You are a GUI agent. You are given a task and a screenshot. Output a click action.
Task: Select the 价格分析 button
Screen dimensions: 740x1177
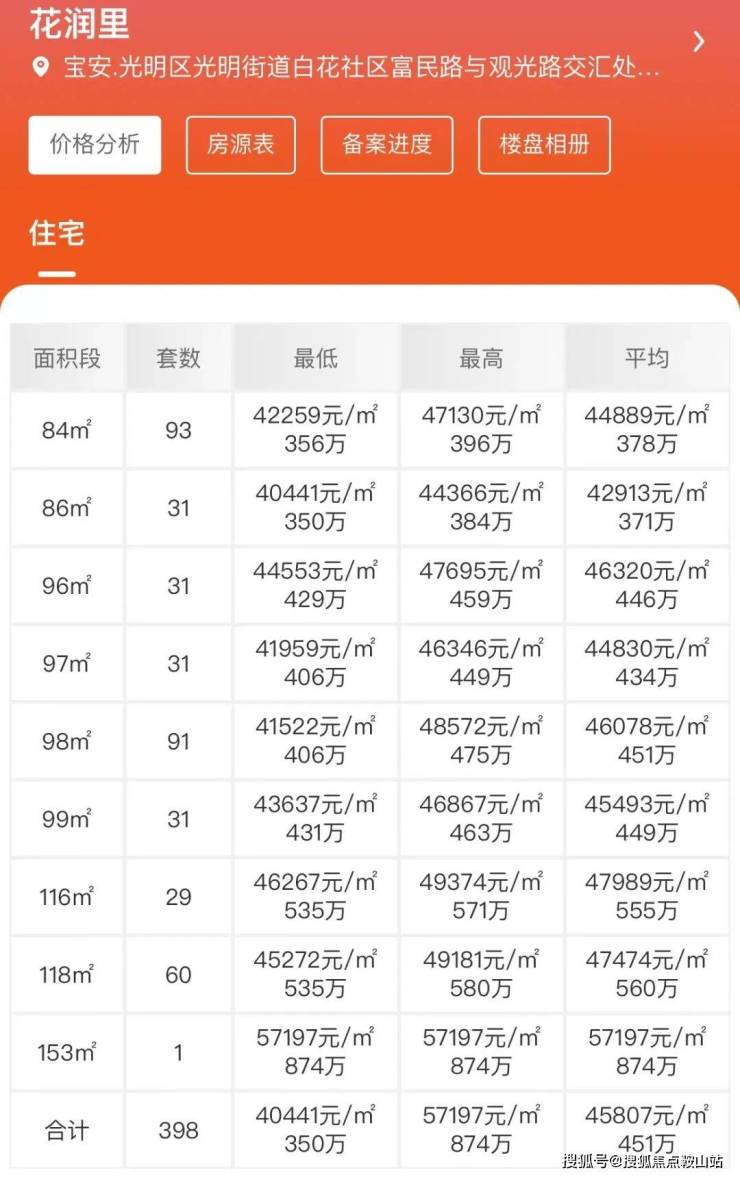click(95, 145)
